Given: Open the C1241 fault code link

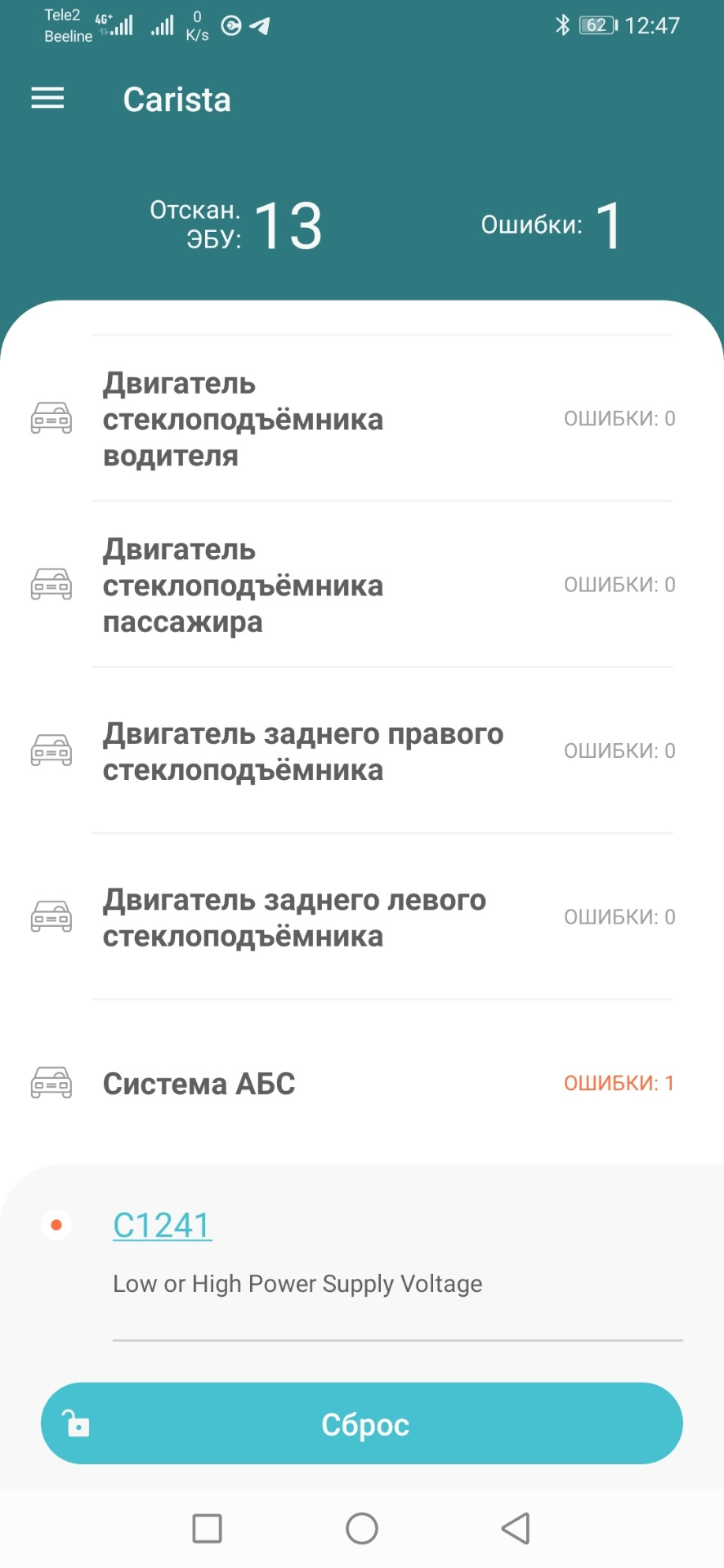Looking at the screenshot, I should click(x=161, y=1224).
